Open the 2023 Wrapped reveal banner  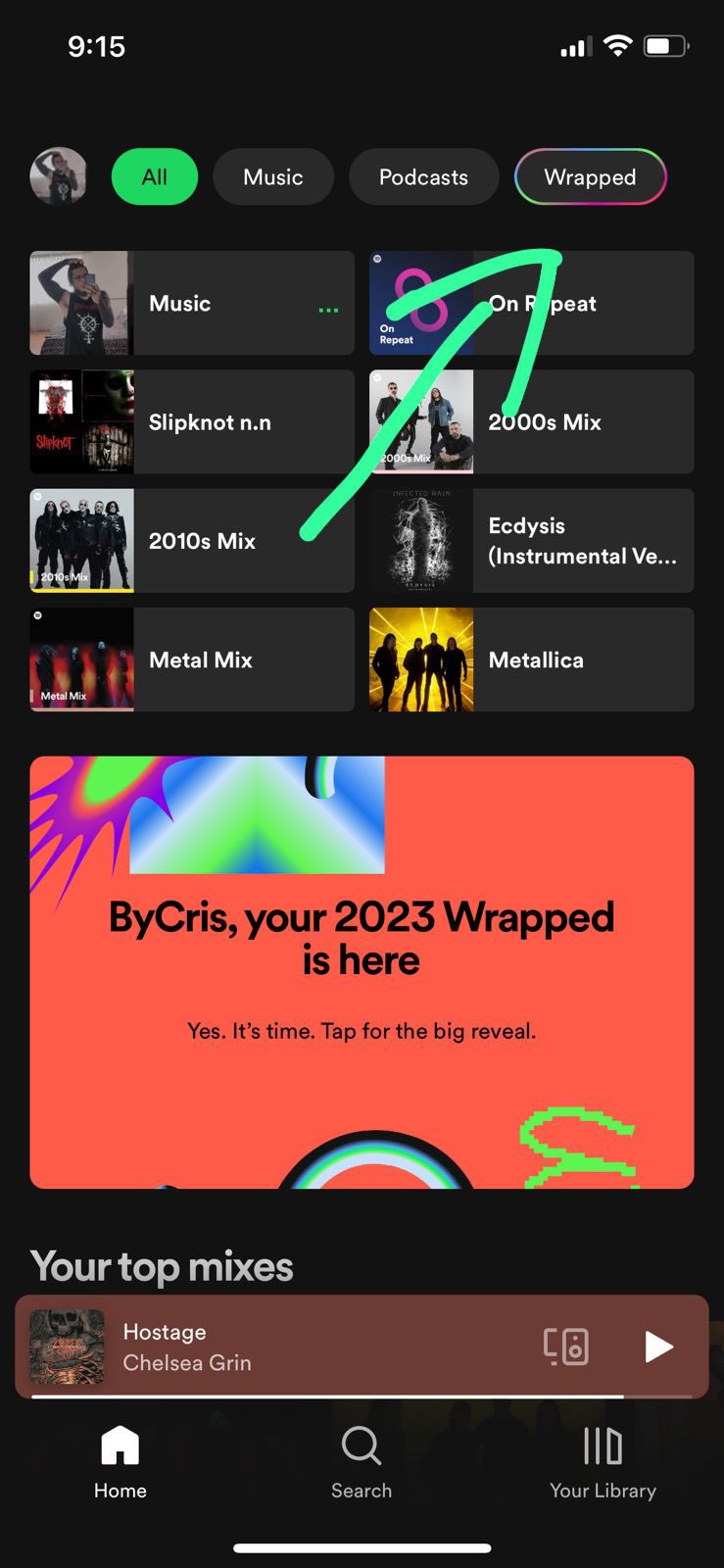pos(362,972)
